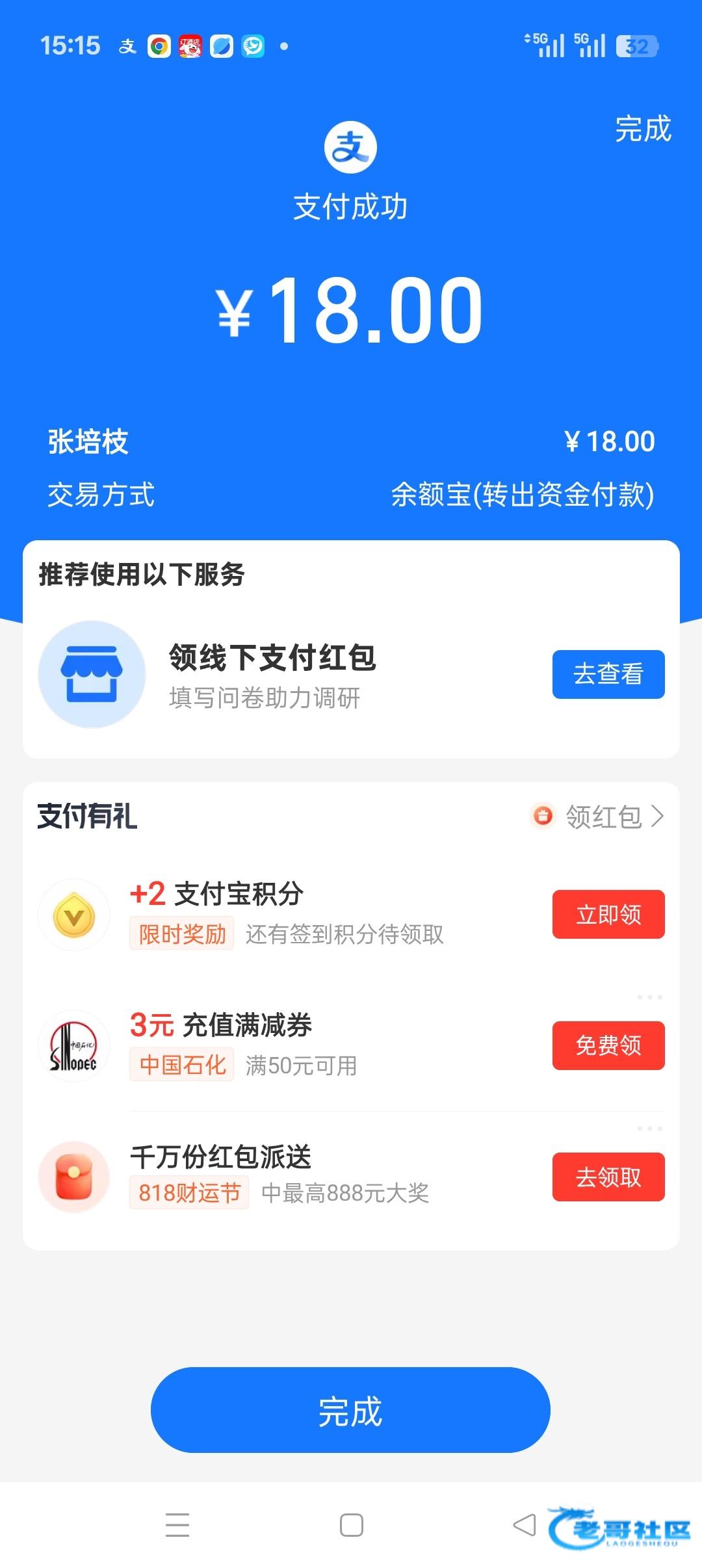Go to home screen via system button

pos(351,1525)
